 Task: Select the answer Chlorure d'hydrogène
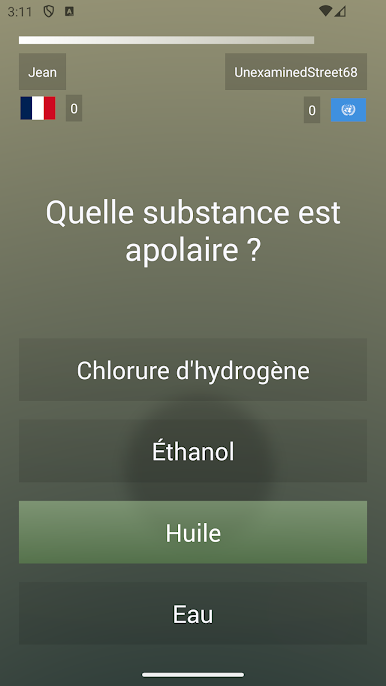point(193,370)
